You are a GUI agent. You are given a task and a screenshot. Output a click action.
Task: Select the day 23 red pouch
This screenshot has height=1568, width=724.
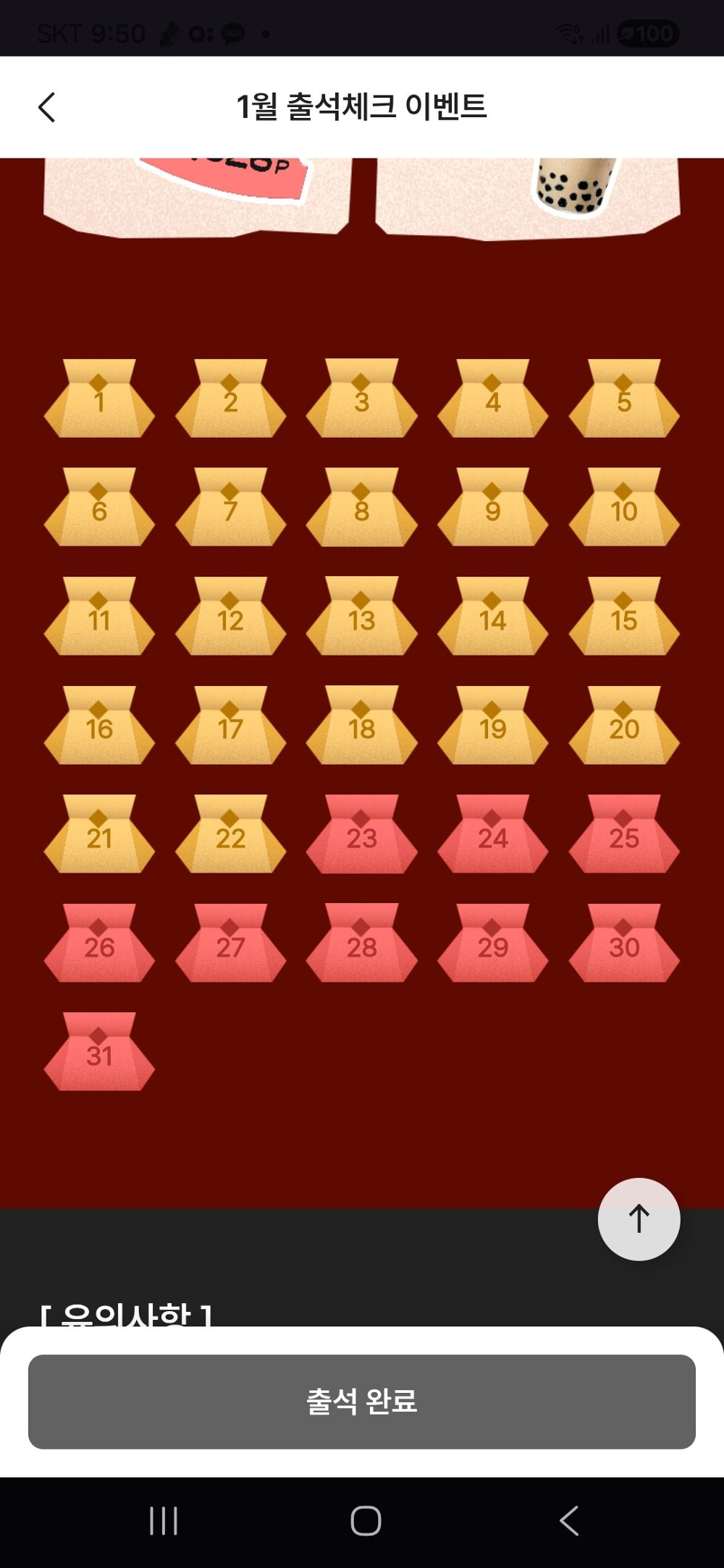(x=361, y=834)
